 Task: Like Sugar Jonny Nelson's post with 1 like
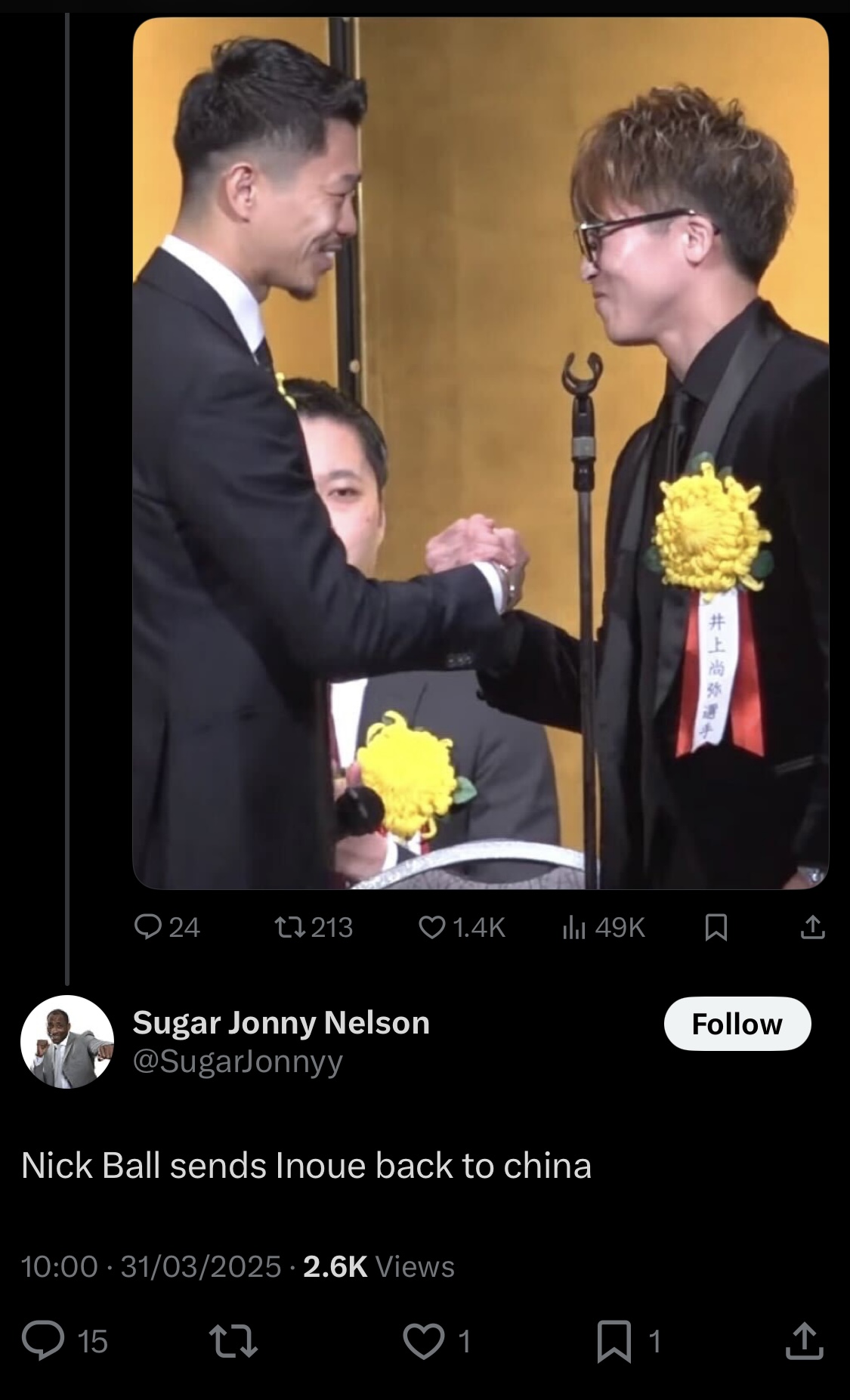click(x=437, y=1341)
